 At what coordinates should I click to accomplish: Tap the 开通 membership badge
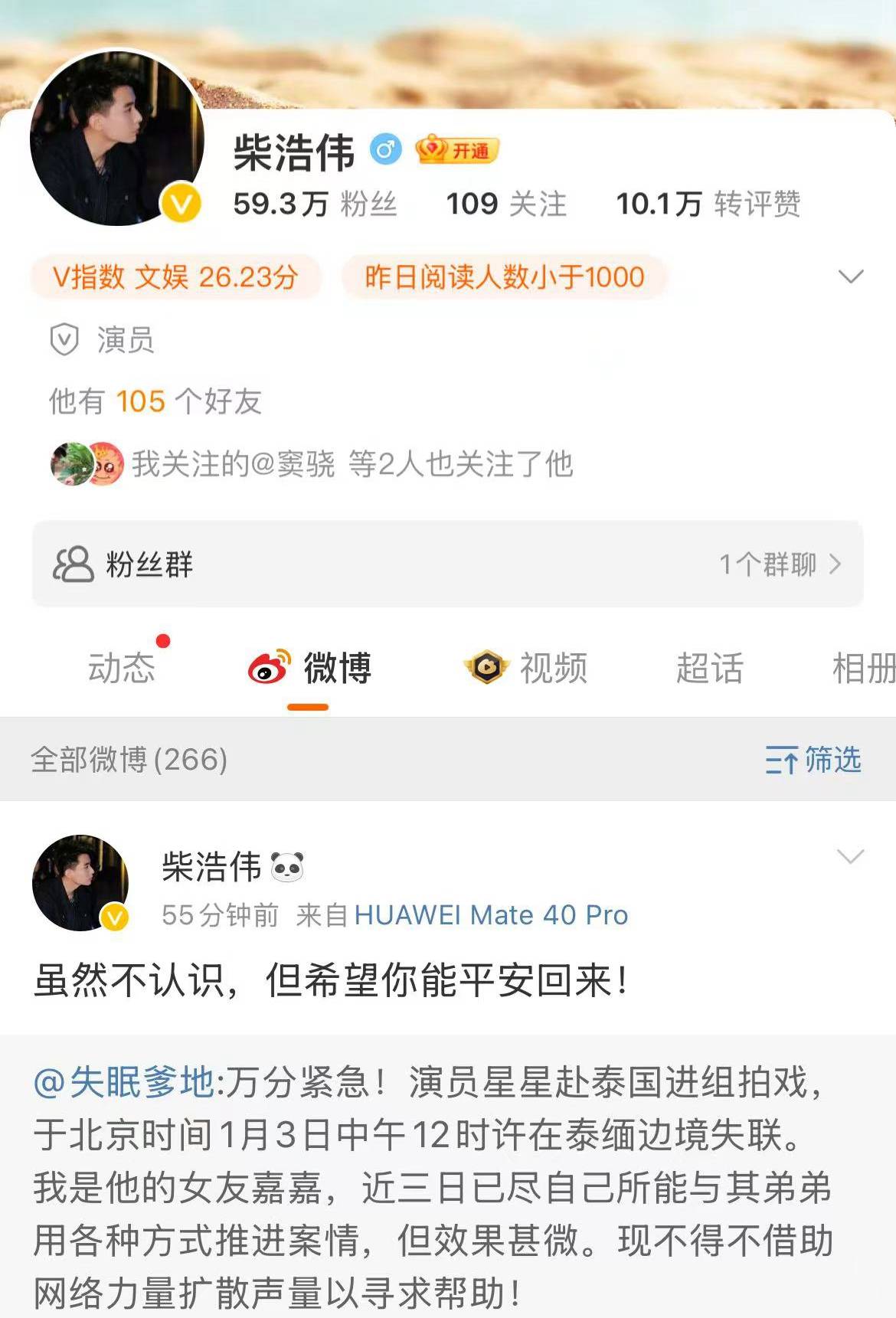pyautogui.click(x=457, y=150)
